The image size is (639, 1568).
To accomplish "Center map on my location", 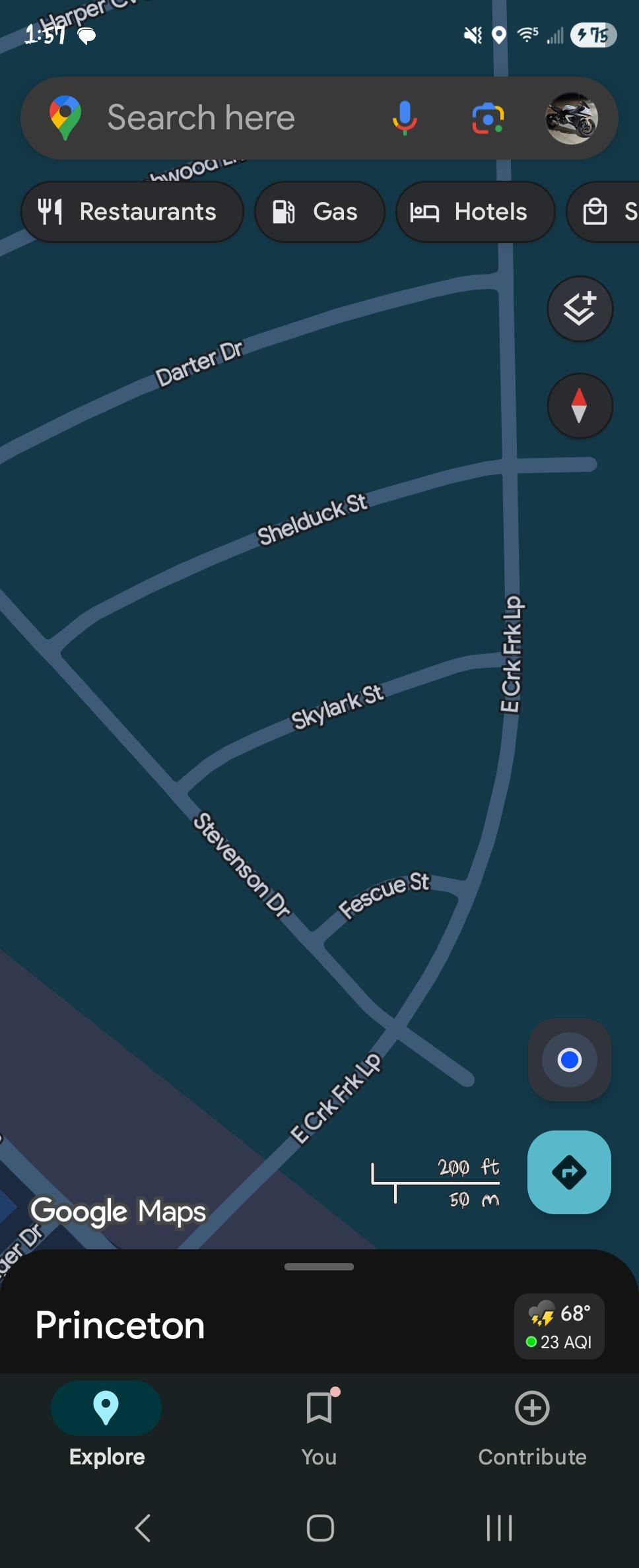I will tap(569, 1060).
